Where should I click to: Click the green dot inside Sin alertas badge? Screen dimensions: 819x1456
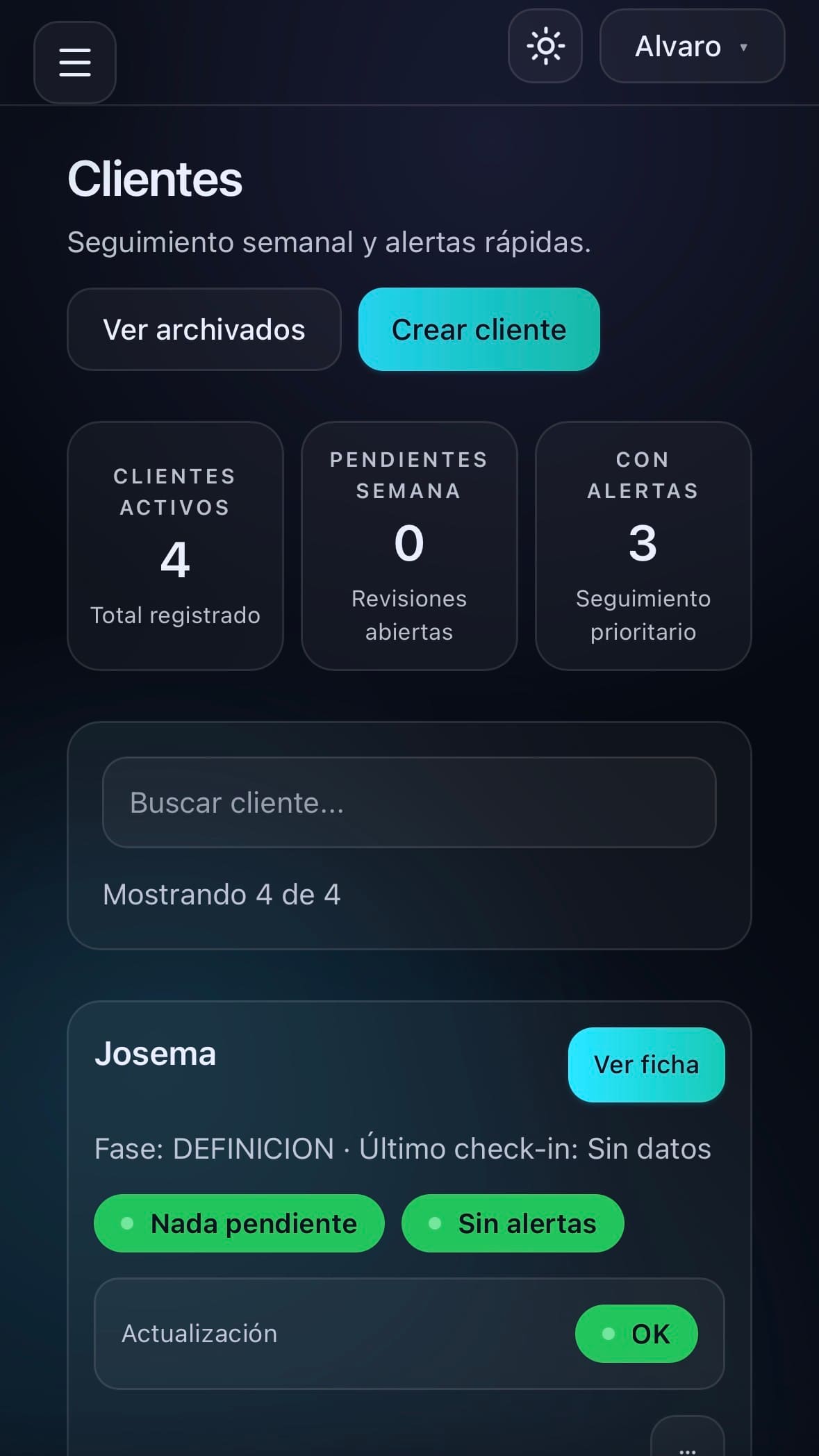436,1223
